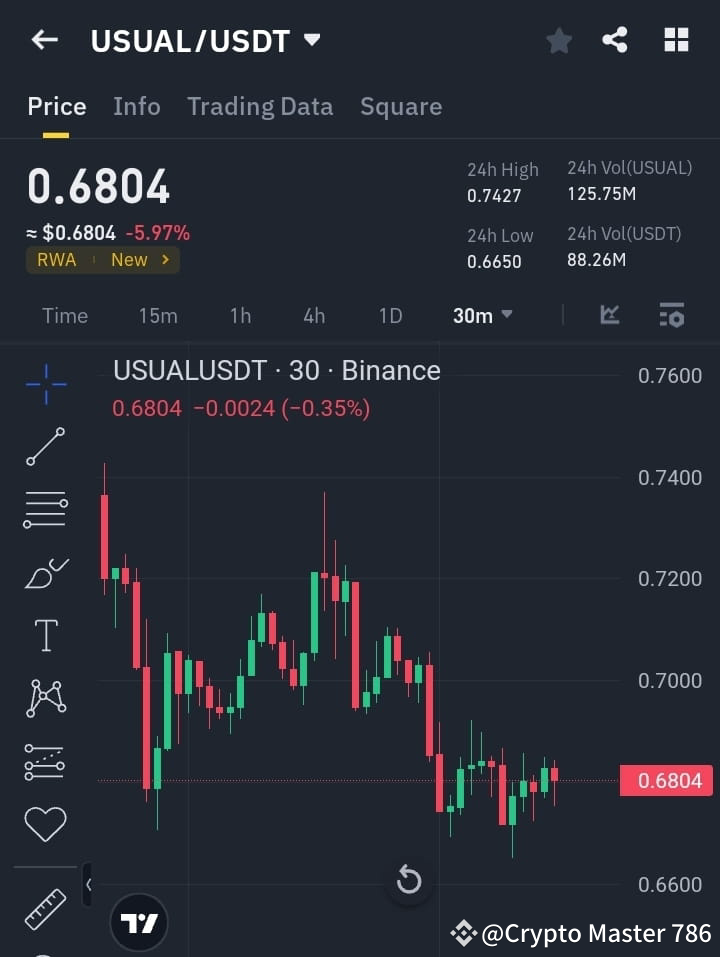Select the crosshair cursor tool
This screenshot has height=957, width=720.
click(45, 384)
